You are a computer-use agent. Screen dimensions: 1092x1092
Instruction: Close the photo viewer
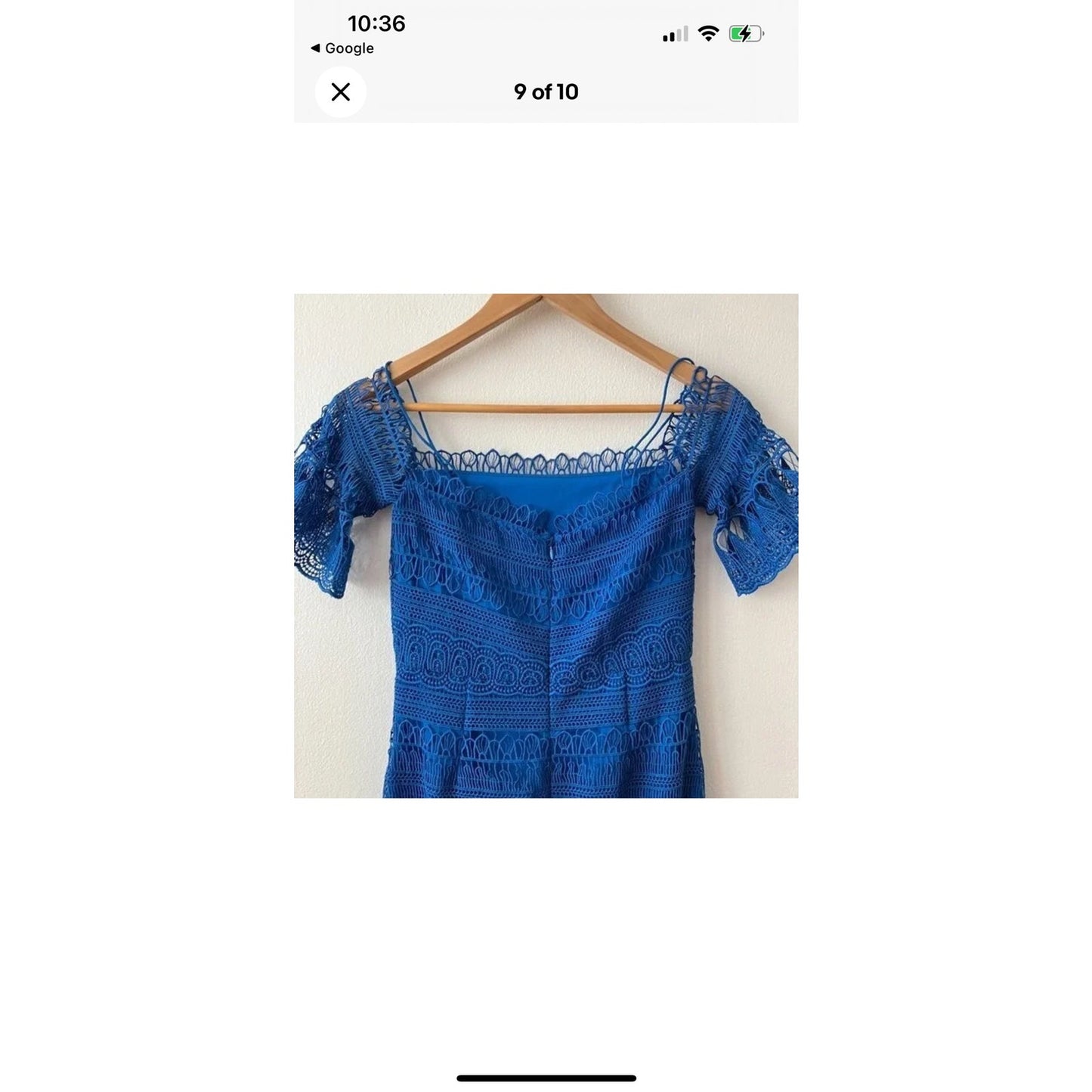click(x=341, y=92)
